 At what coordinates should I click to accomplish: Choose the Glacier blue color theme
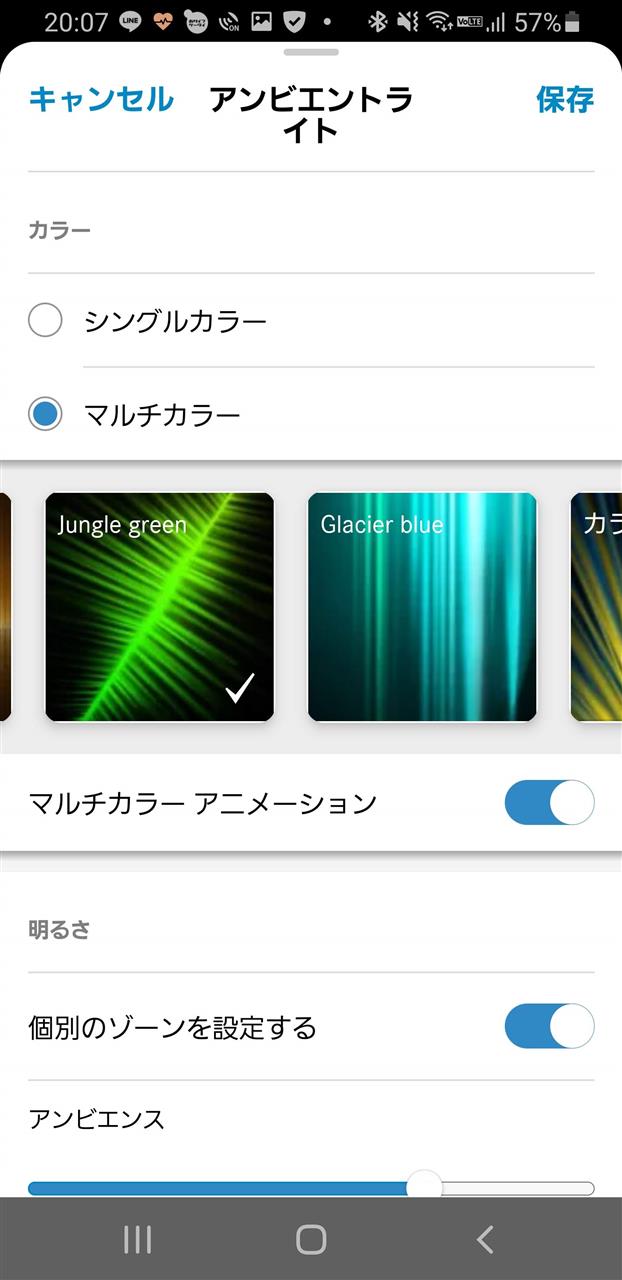click(421, 607)
